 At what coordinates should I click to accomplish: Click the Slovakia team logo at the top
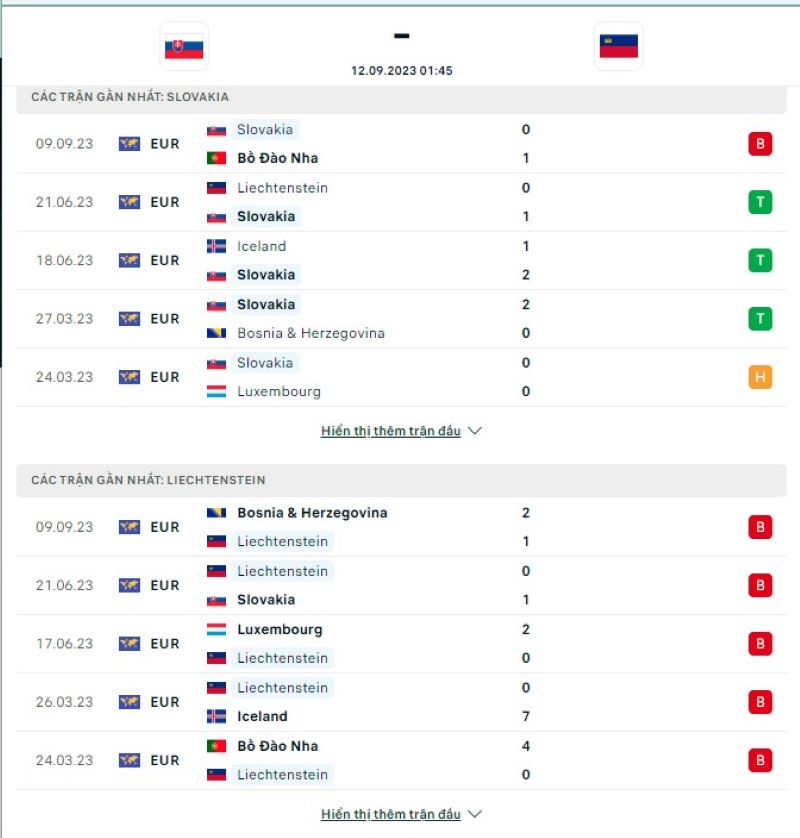[x=182, y=47]
